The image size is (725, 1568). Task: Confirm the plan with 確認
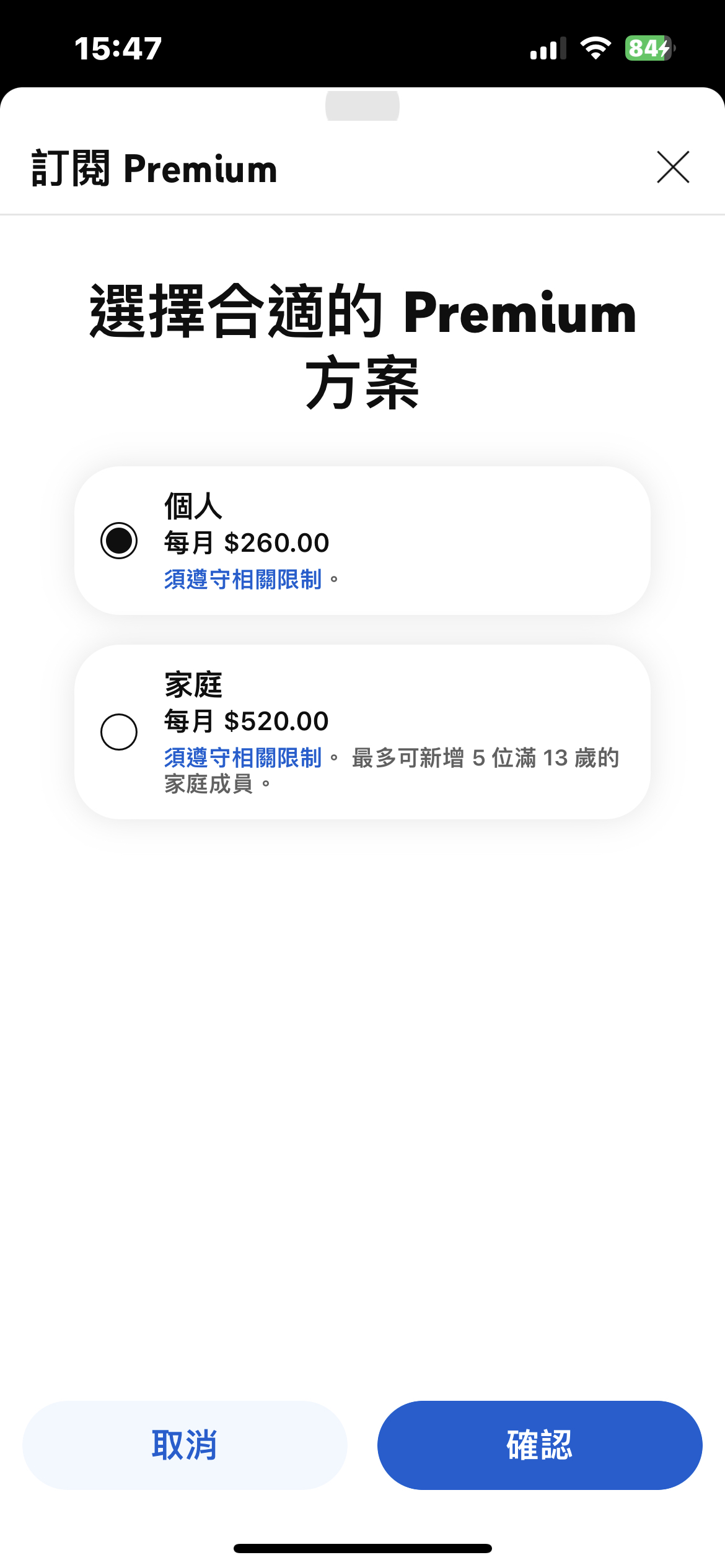(540, 1445)
